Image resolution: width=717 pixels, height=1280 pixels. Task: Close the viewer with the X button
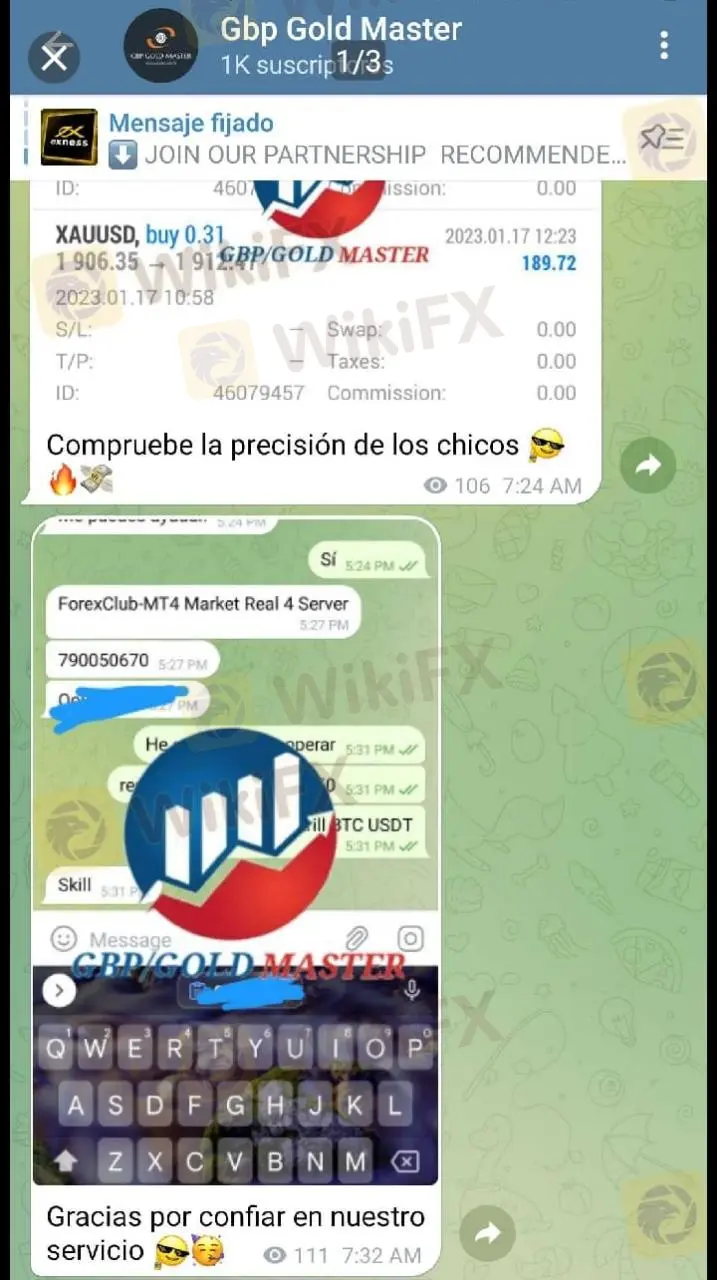coord(54,57)
